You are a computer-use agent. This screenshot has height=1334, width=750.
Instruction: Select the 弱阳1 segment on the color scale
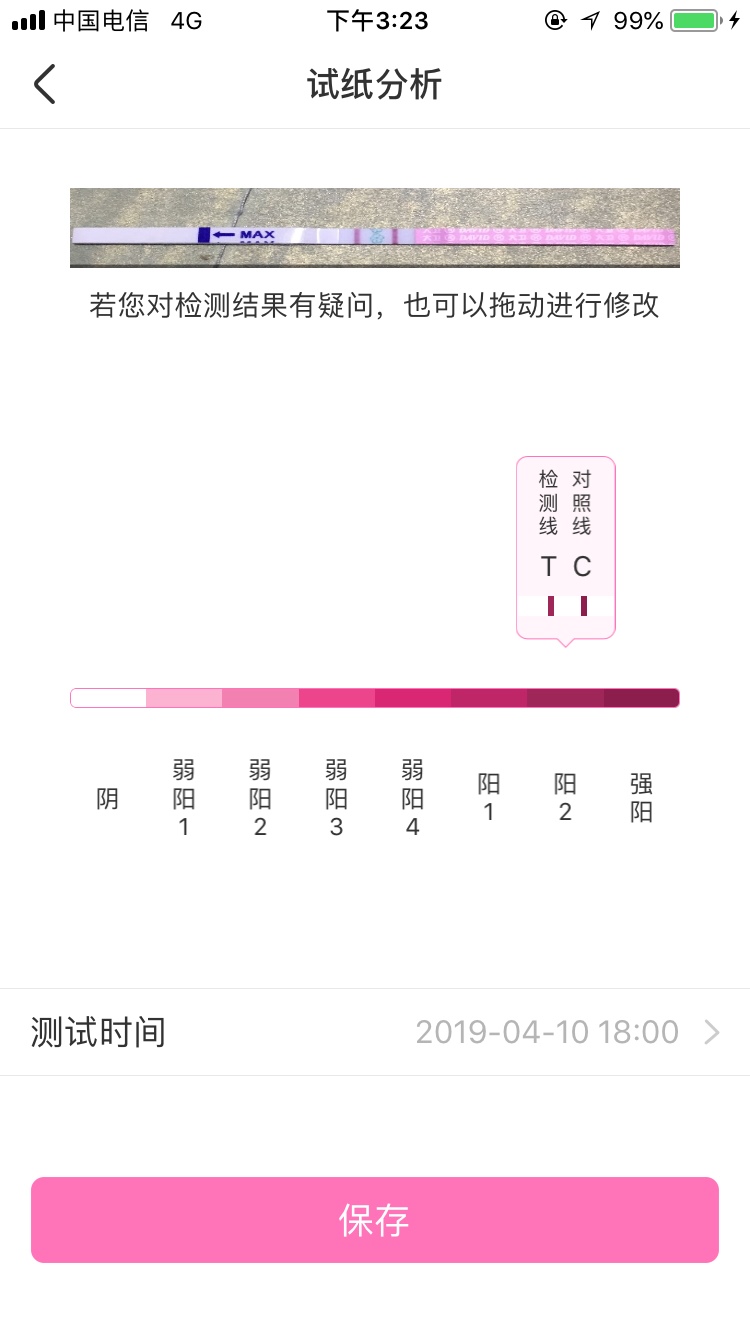point(184,698)
